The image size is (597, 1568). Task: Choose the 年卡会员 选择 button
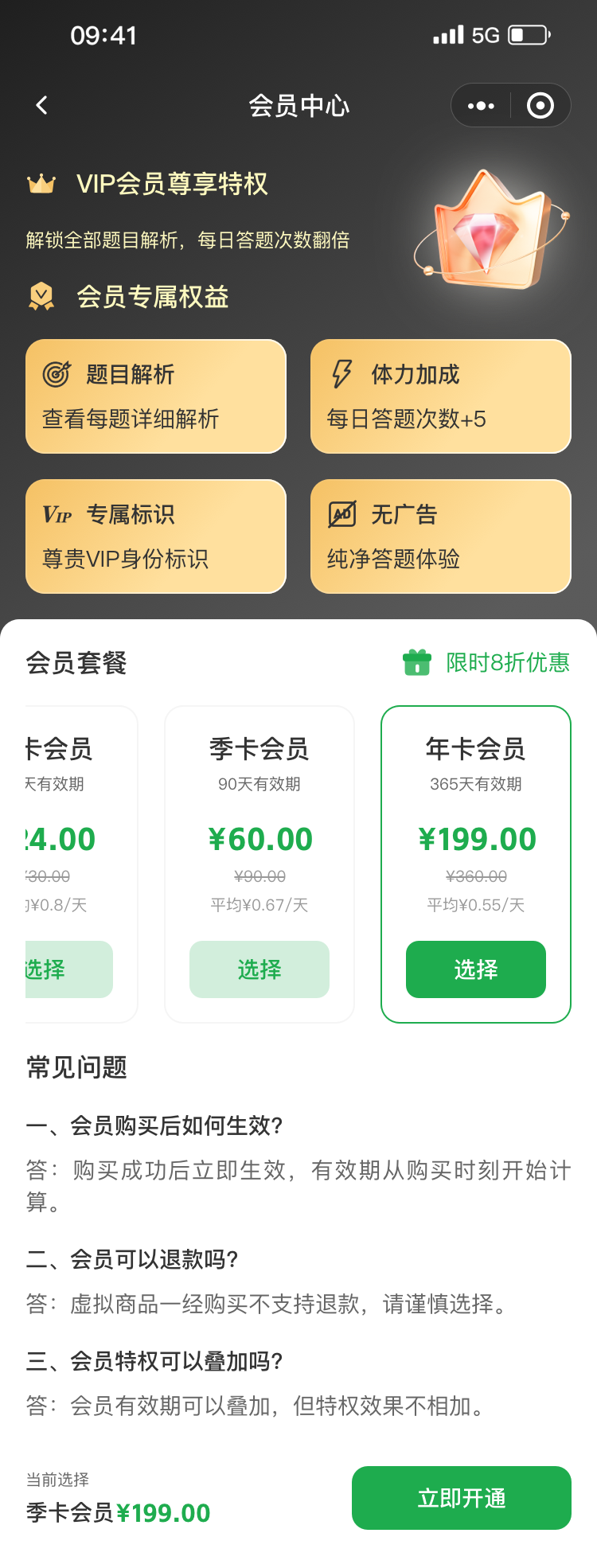pos(475,969)
